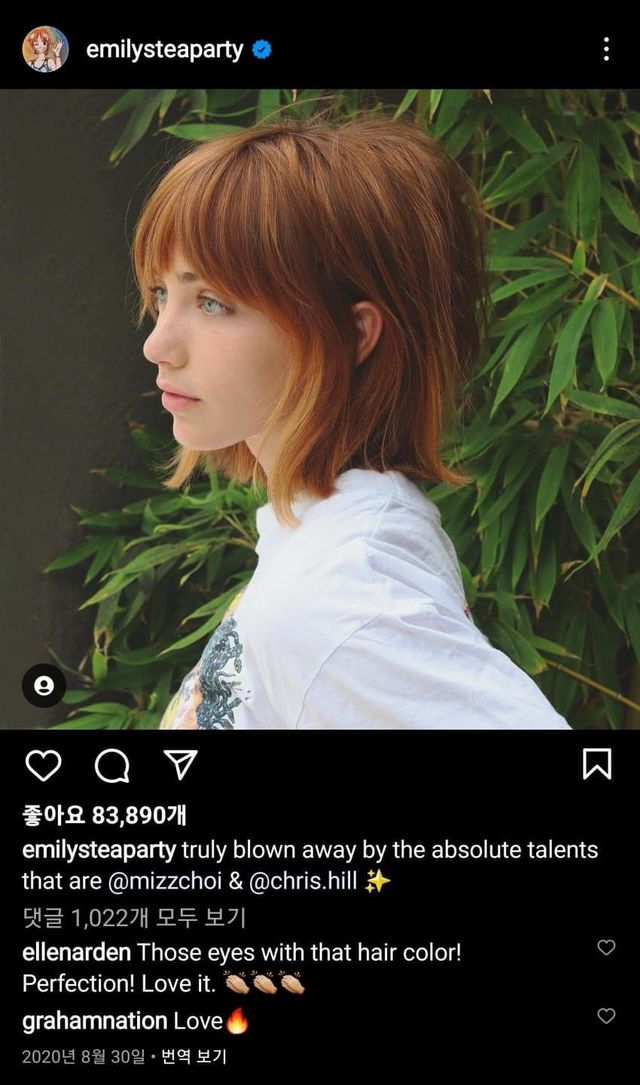Image resolution: width=640 pixels, height=1085 pixels.
Task: Like this post with the heart
Action: point(43,765)
